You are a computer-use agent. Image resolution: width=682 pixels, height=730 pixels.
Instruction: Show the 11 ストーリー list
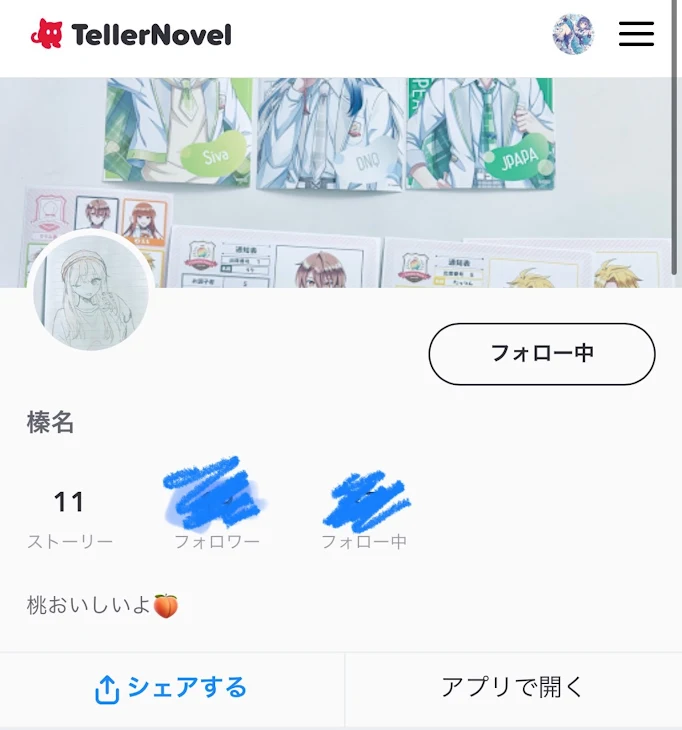pyautogui.click(x=69, y=515)
